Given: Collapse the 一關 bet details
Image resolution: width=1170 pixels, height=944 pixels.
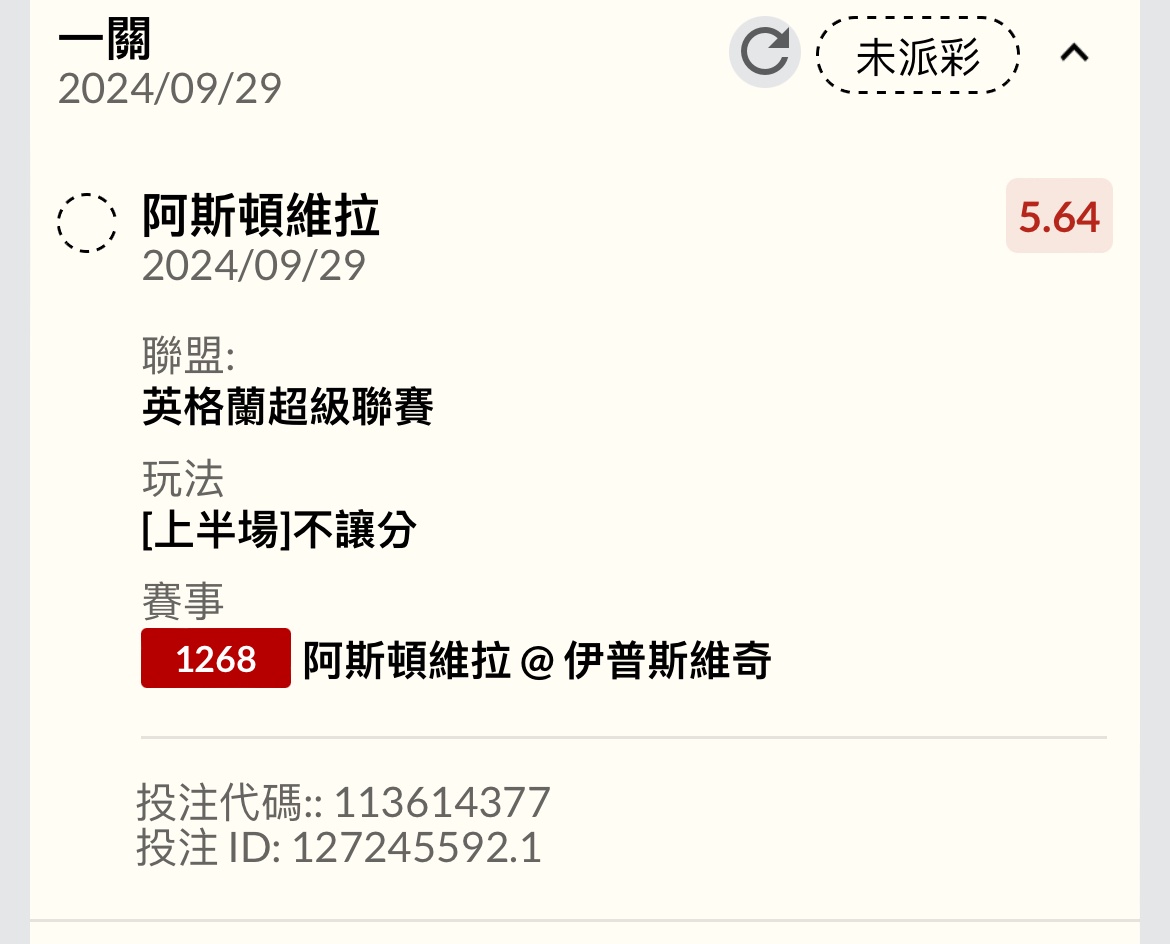Looking at the screenshot, I should click(x=1074, y=54).
